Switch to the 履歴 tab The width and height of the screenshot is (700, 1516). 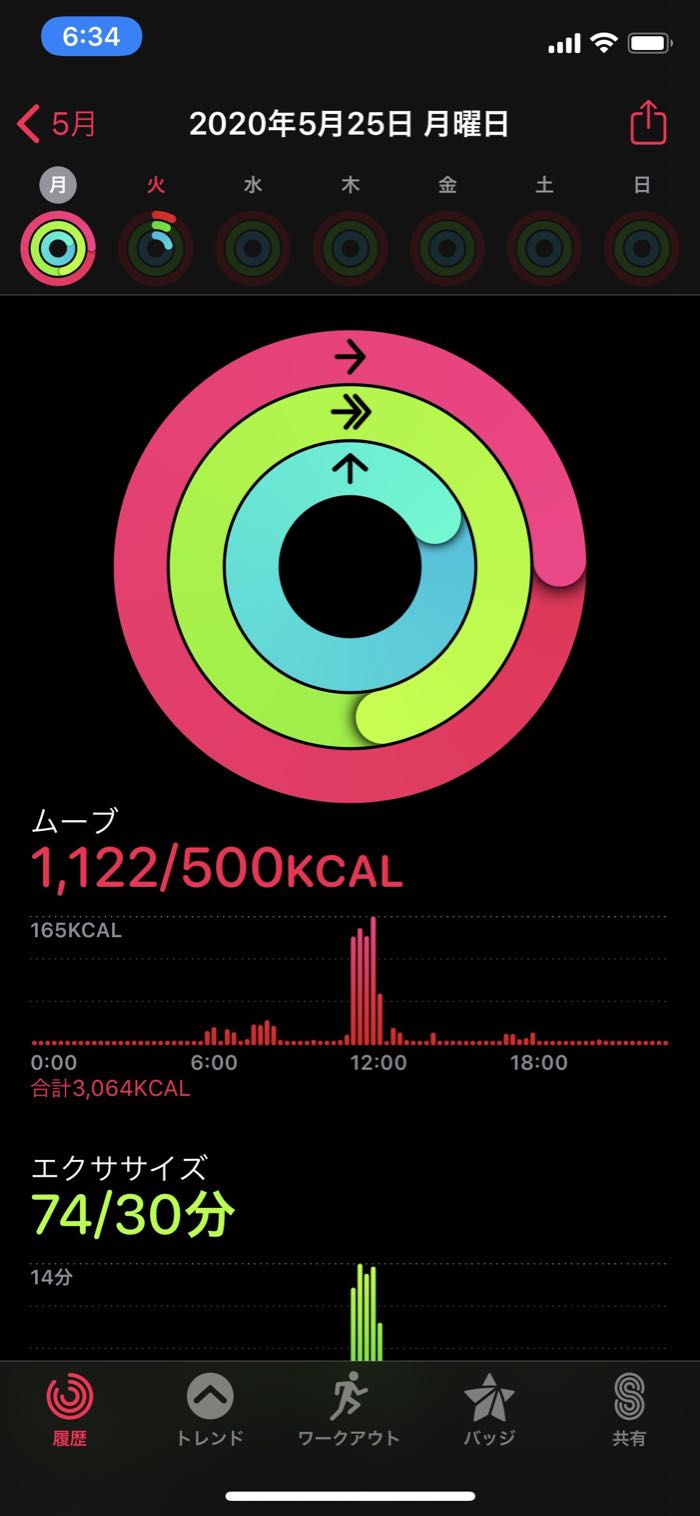[x=69, y=1410]
